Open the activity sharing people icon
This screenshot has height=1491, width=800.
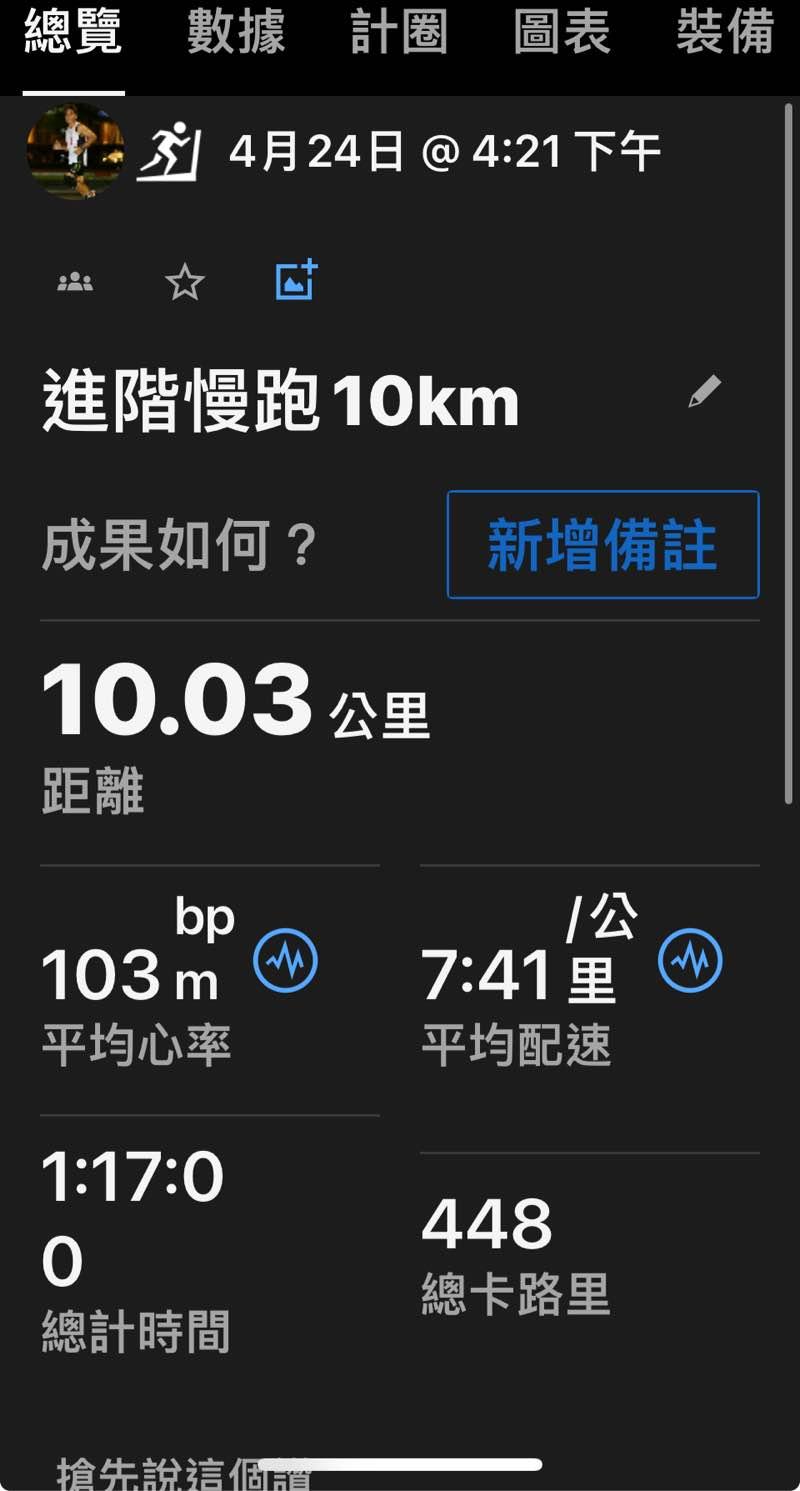(75, 283)
